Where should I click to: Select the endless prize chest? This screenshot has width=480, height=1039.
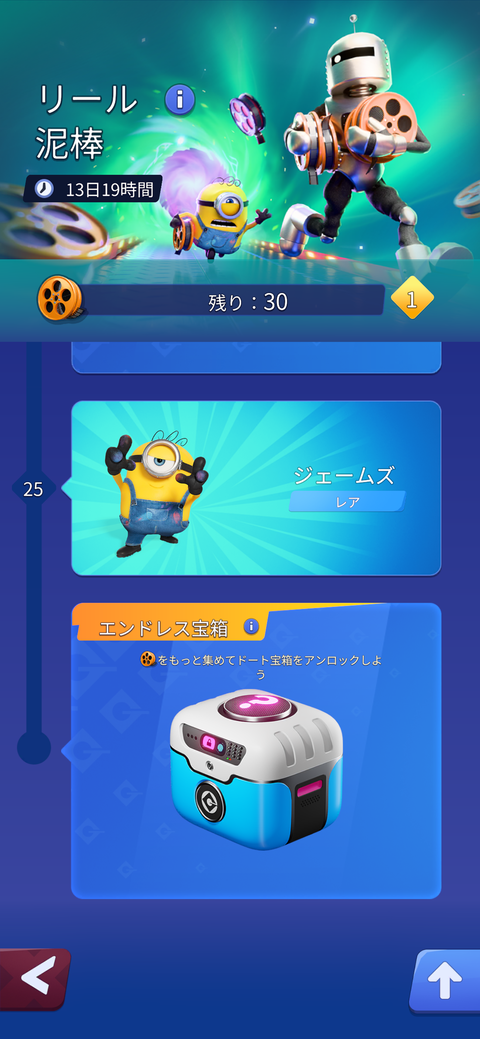257,769
